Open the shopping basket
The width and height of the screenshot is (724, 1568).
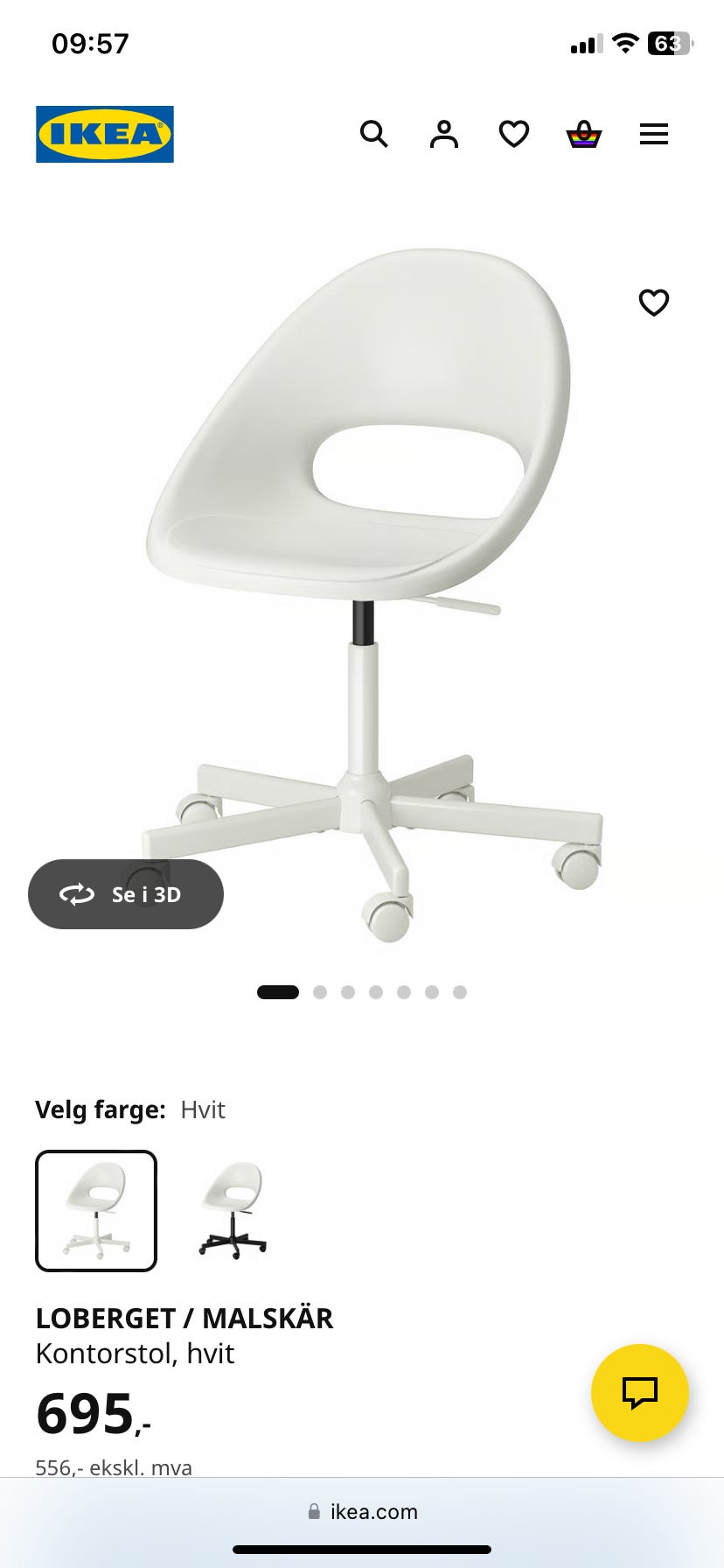point(584,134)
